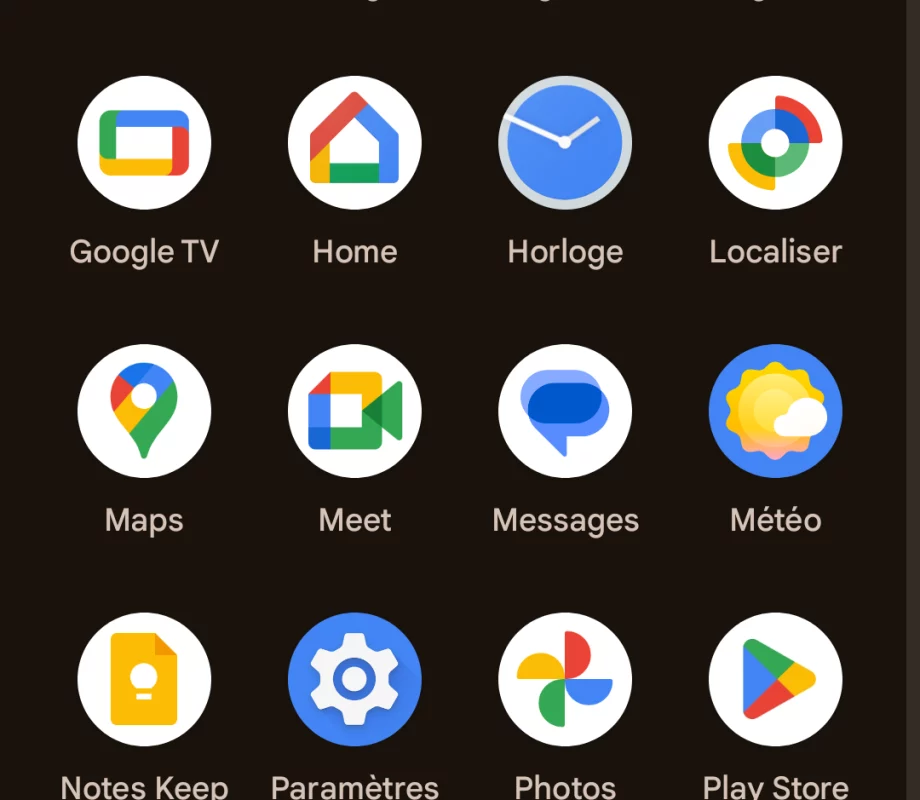Open the Horloge clock app
920x800 pixels.
tap(565, 143)
